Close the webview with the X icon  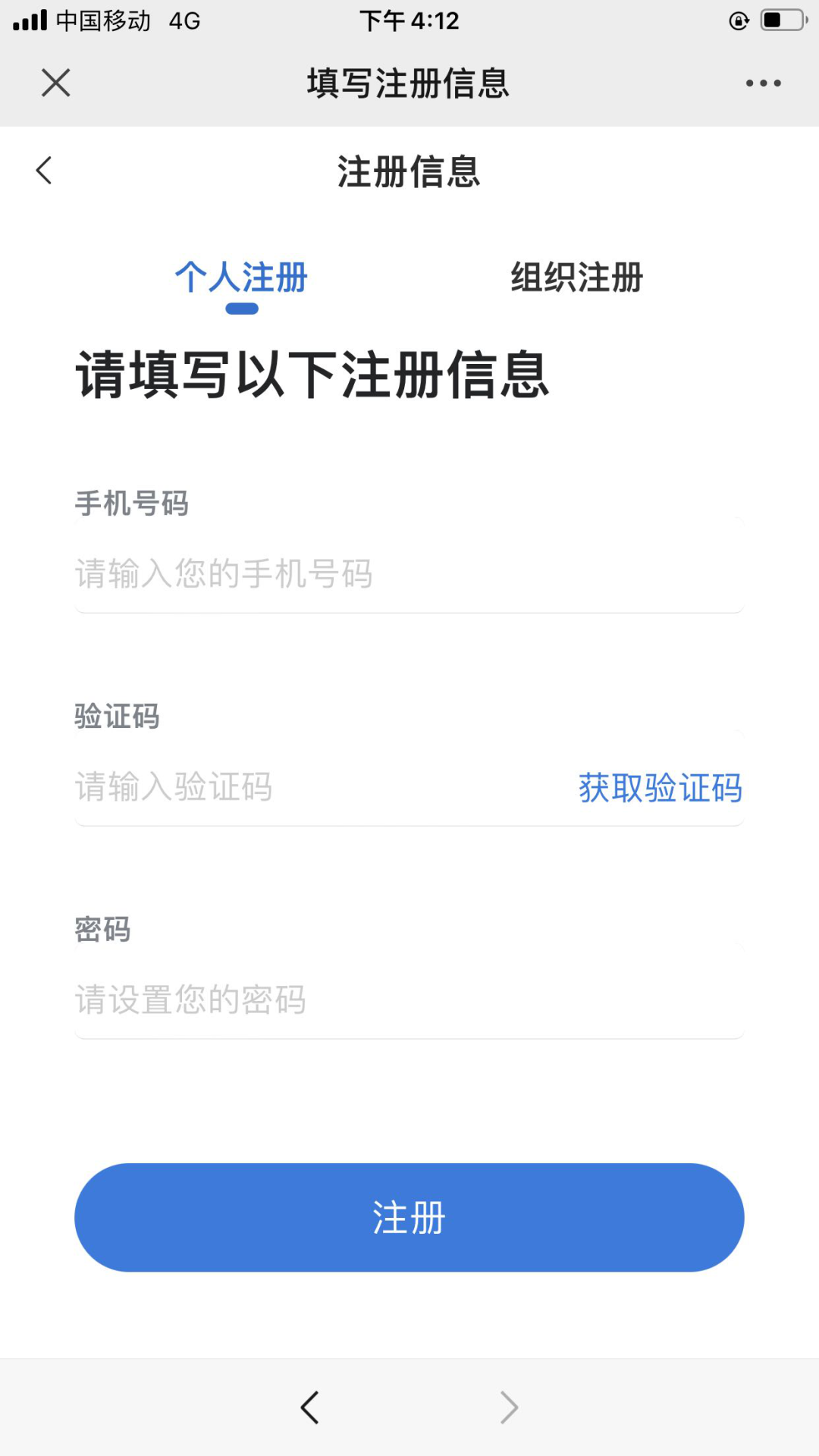click(55, 83)
